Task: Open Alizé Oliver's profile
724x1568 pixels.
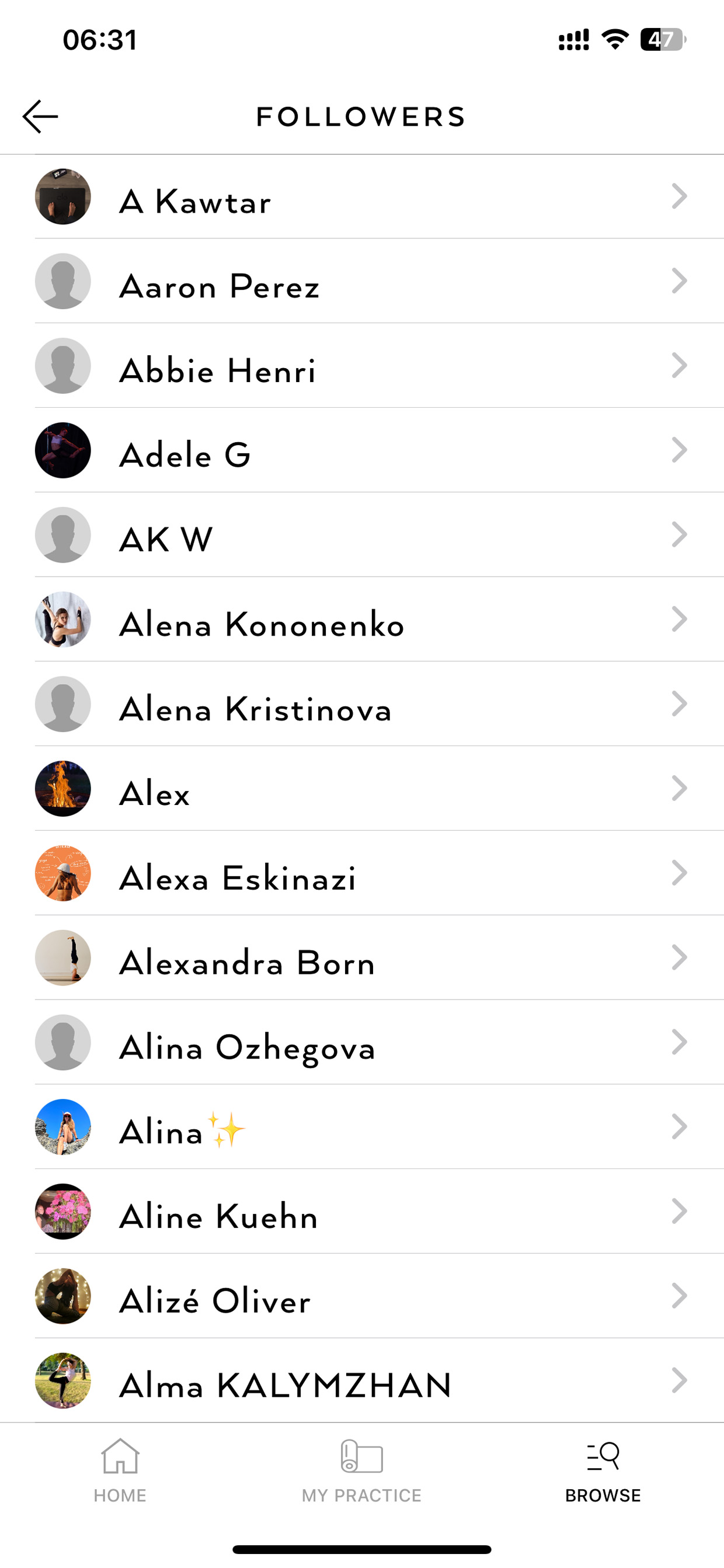Action: point(362,1296)
